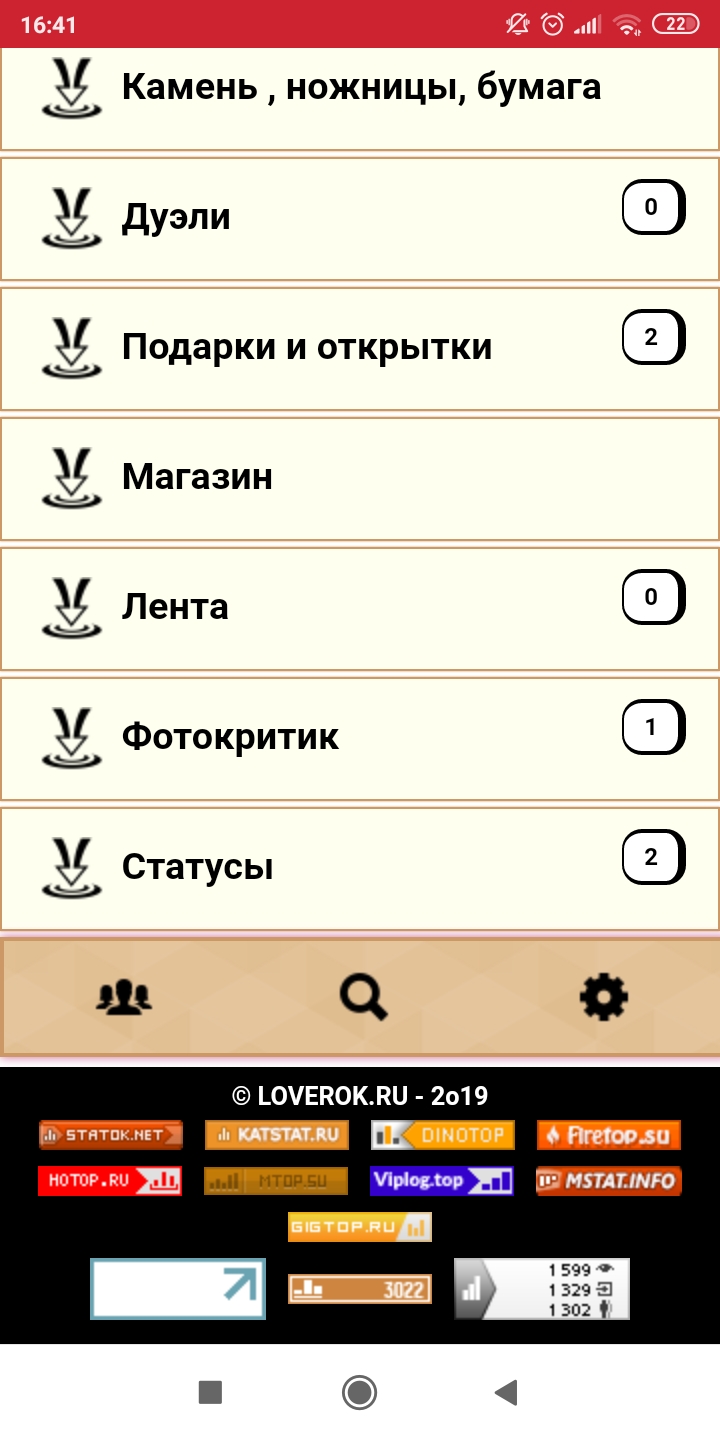Open the people group icon
720x1440 pixels.
point(124,997)
